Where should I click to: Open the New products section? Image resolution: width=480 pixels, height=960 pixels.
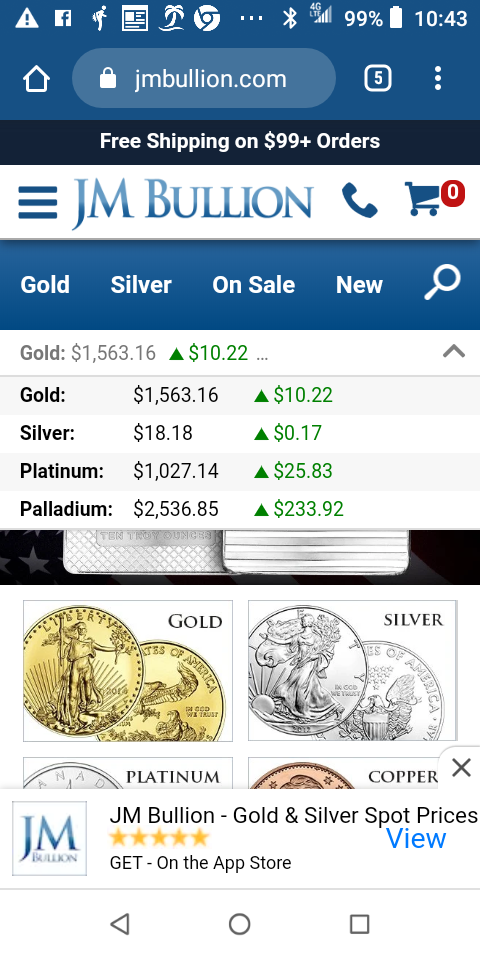click(359, 285)
